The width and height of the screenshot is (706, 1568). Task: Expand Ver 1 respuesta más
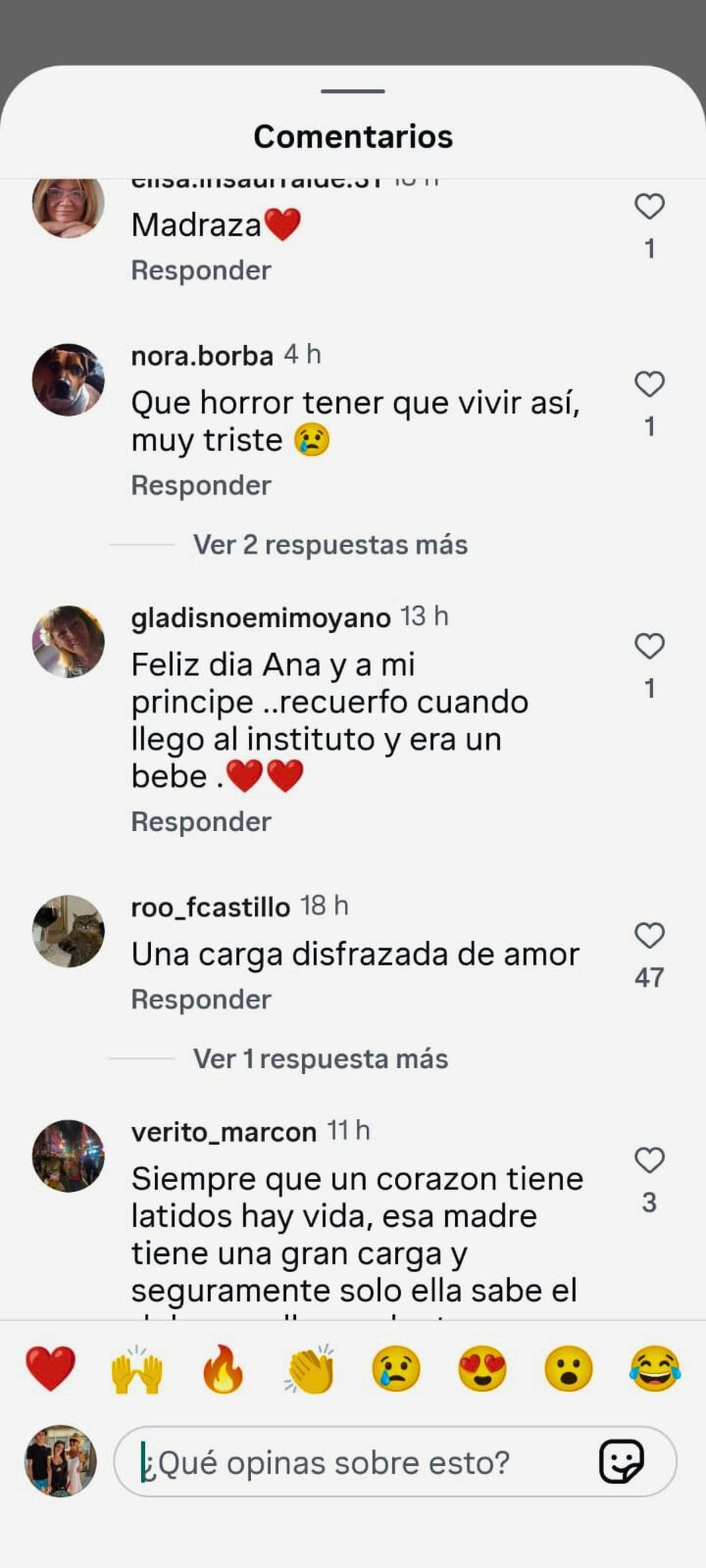point(321,1059)
